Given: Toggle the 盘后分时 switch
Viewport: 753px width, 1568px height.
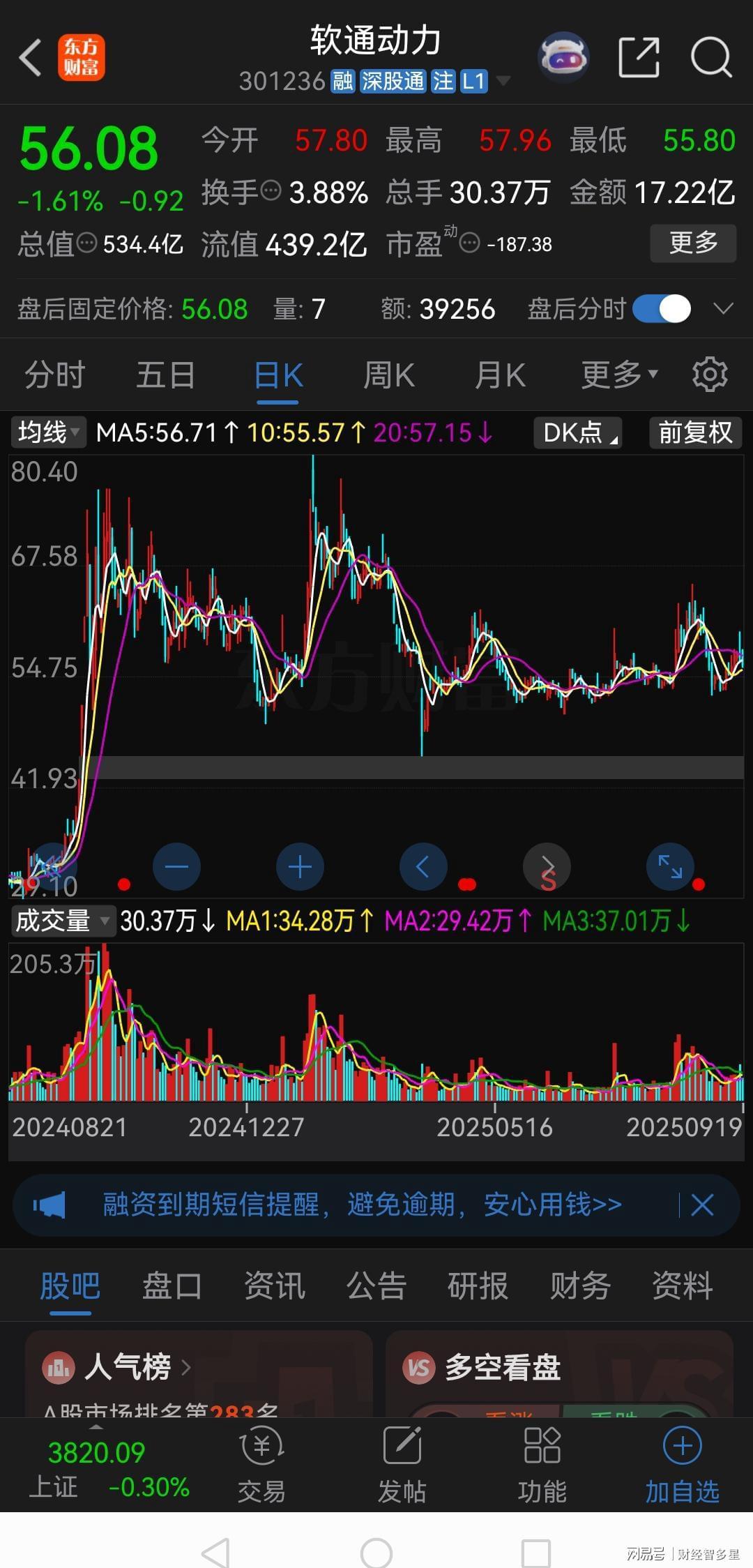Looking at the screenshot, I should [x=662, y=308].
